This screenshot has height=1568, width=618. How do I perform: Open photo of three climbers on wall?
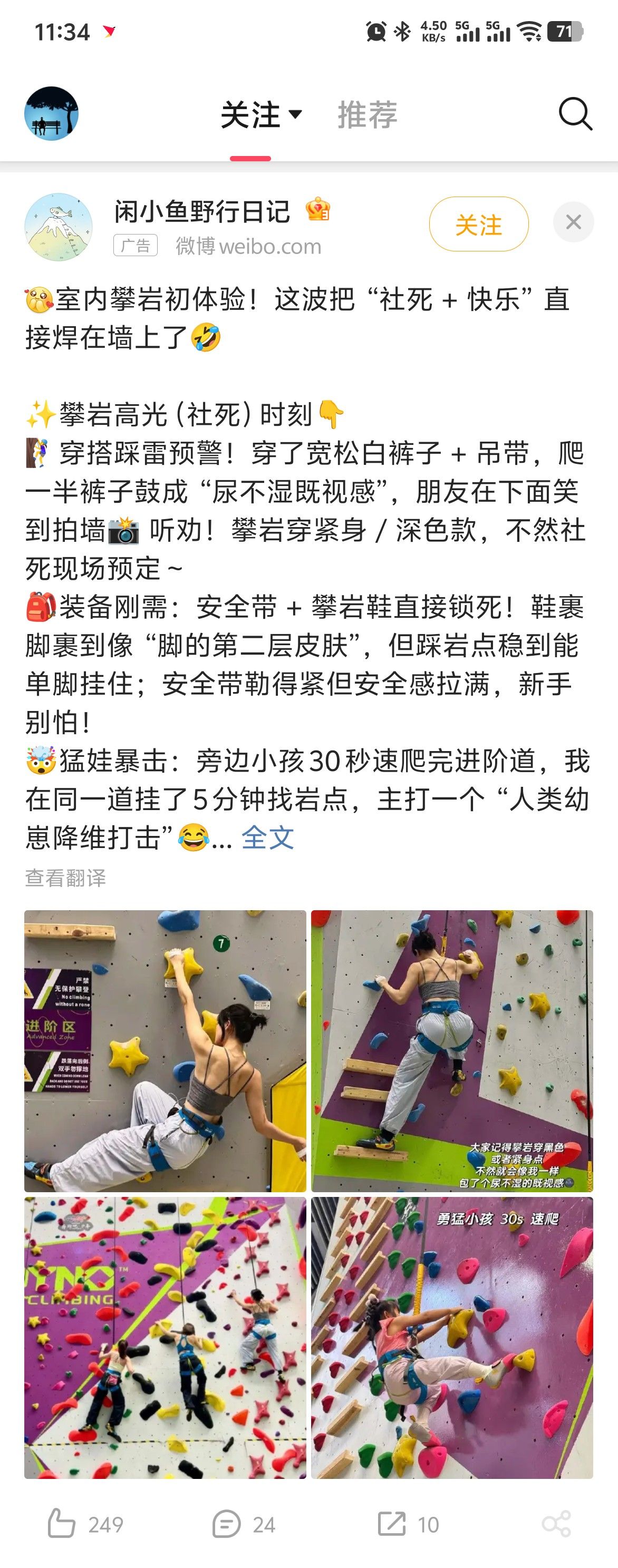[x=165, y=1337]
